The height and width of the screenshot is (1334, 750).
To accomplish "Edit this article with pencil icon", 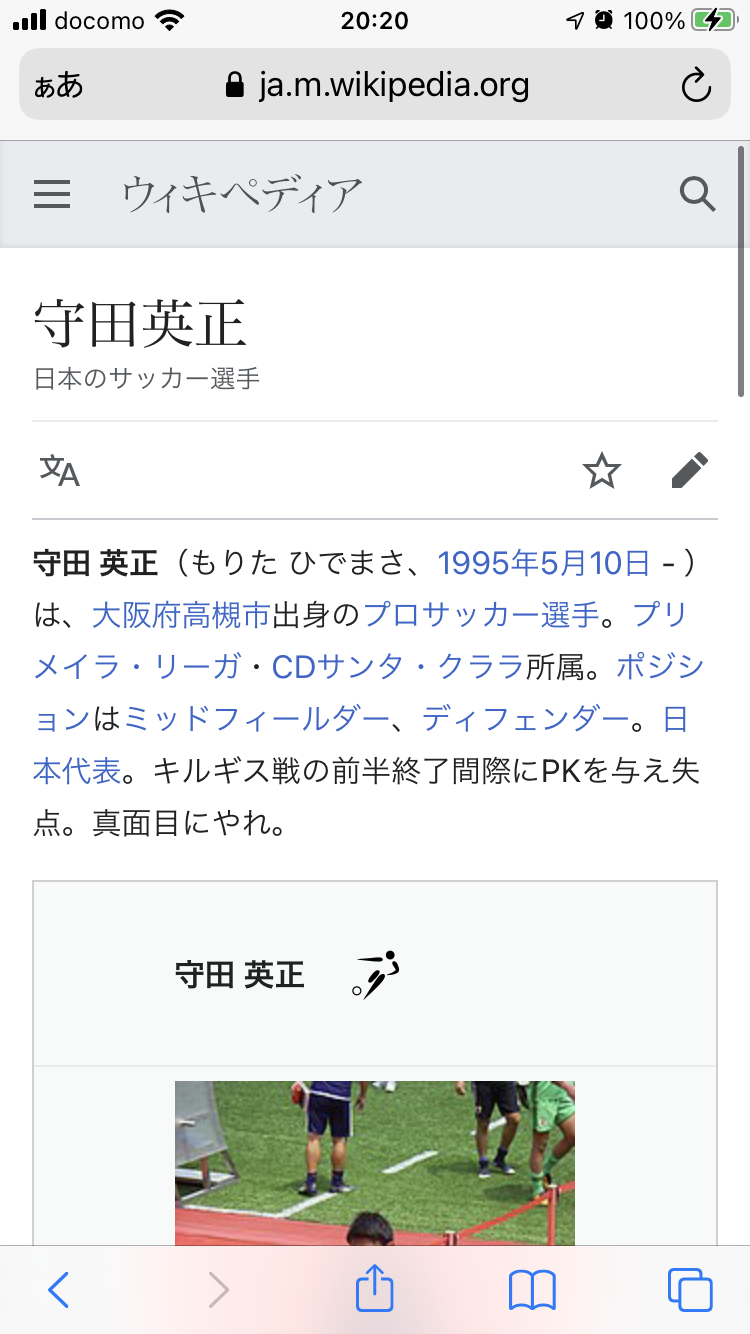I will [690, 470].
